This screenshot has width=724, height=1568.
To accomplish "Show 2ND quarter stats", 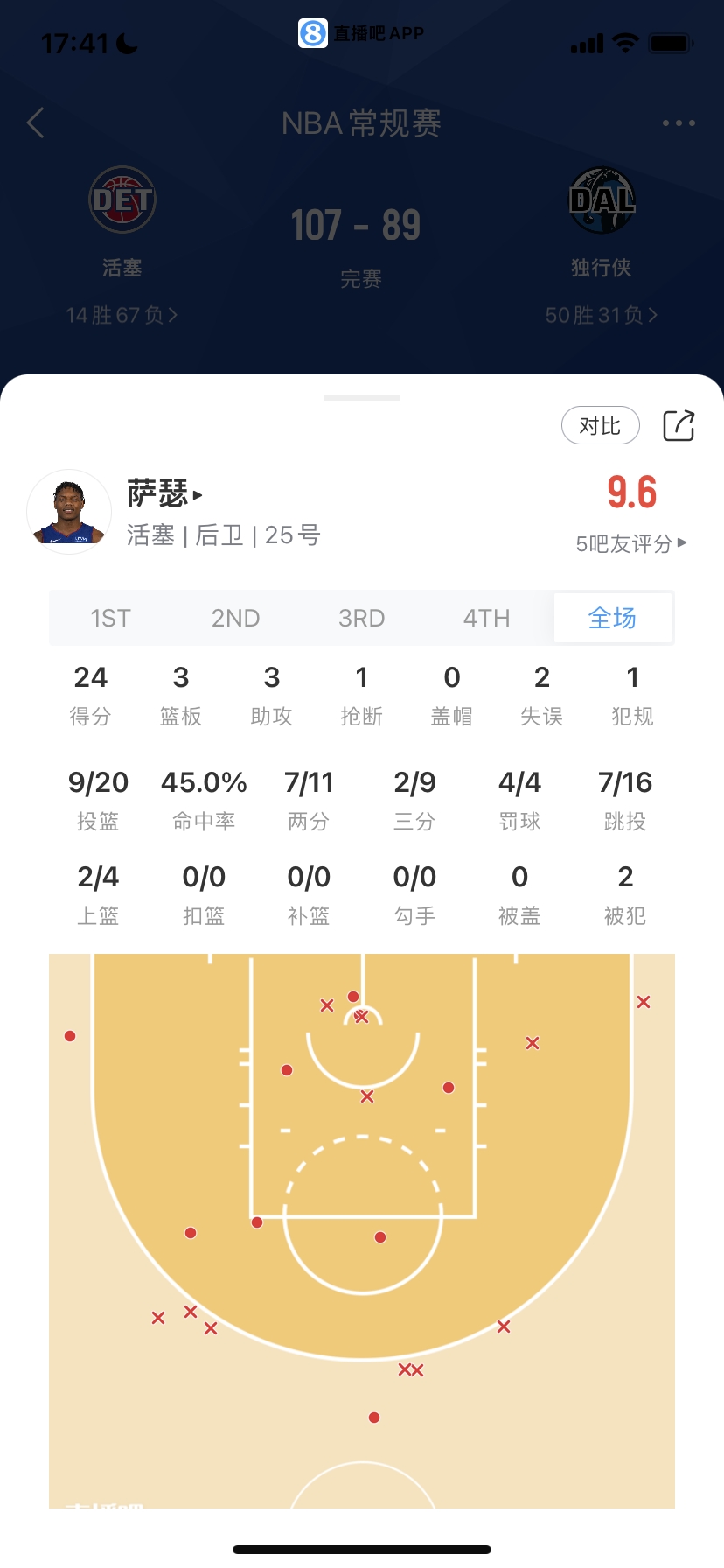I will point(236,619).
